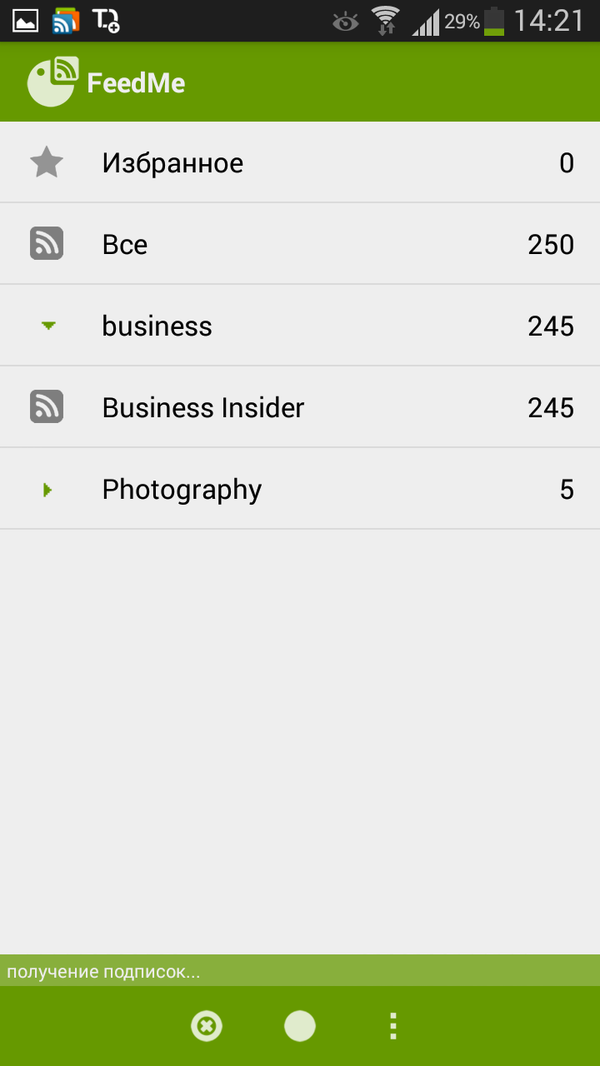Cancel the subscription sync
600x1066 pixels.
click(x=206, y=1026)
